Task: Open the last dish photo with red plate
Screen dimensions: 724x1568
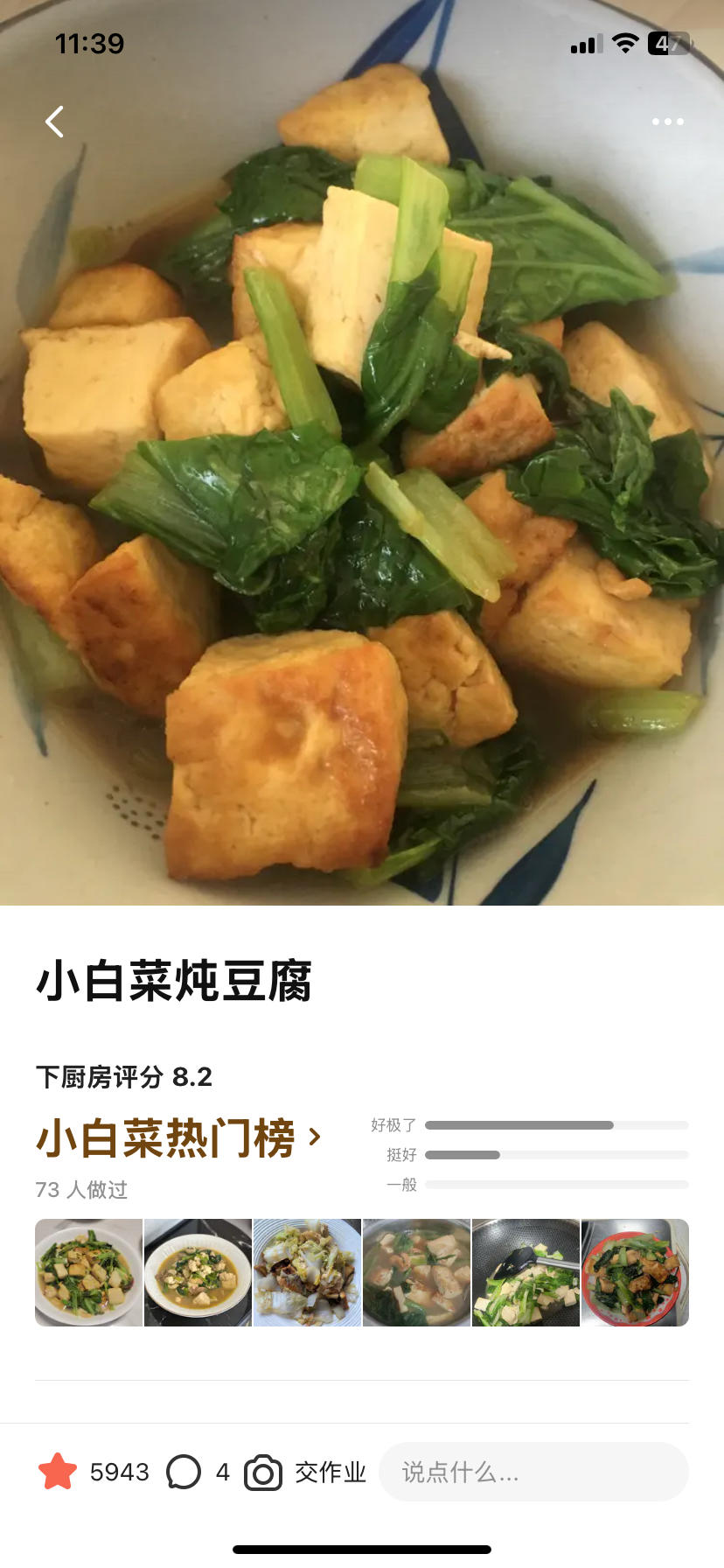Action: (x=635, y=1272)
